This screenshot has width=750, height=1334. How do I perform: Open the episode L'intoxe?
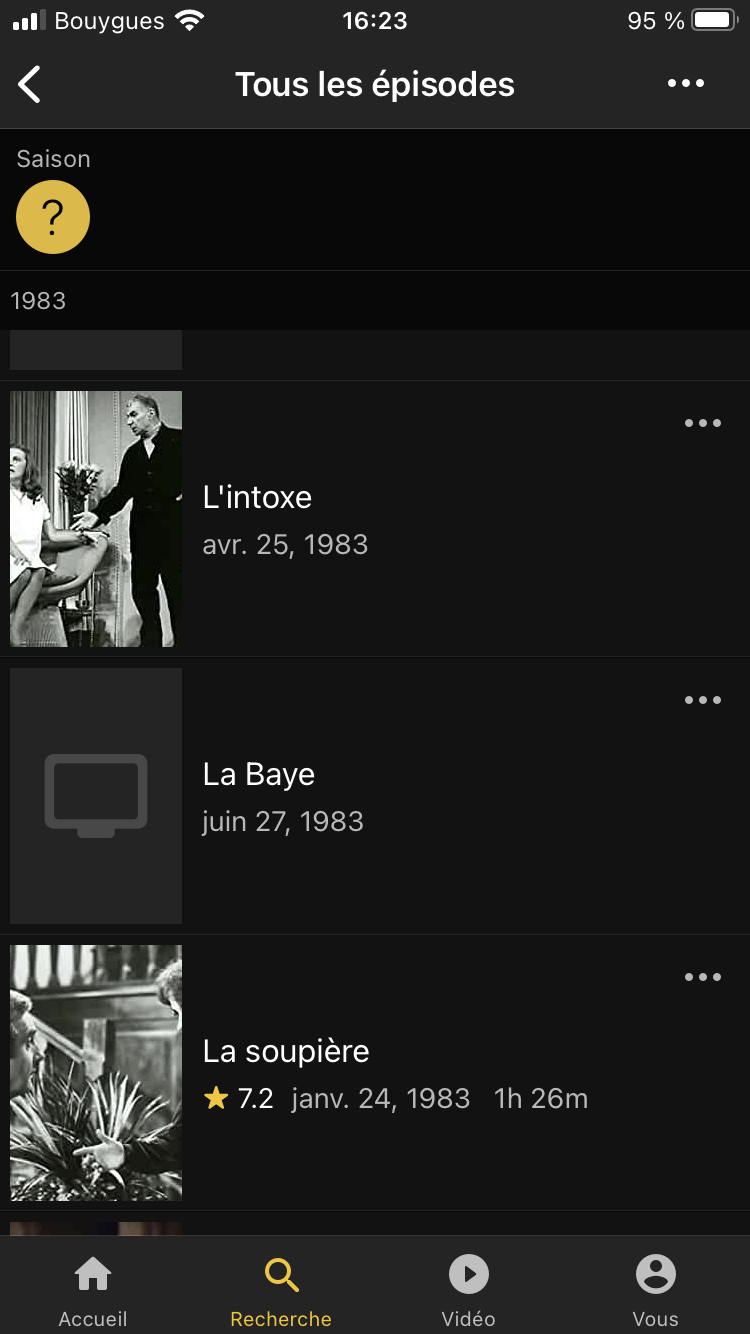(257, 498)
